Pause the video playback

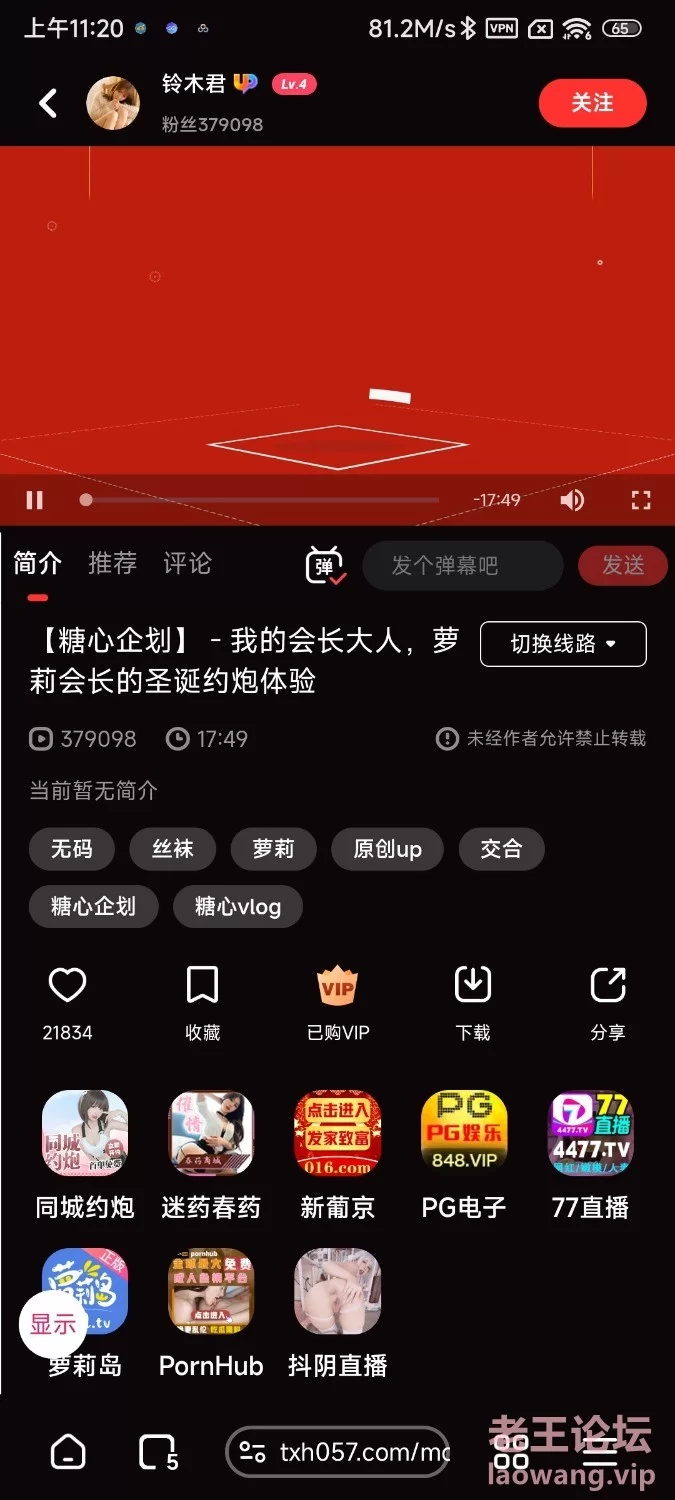click(x=35, y=500)
